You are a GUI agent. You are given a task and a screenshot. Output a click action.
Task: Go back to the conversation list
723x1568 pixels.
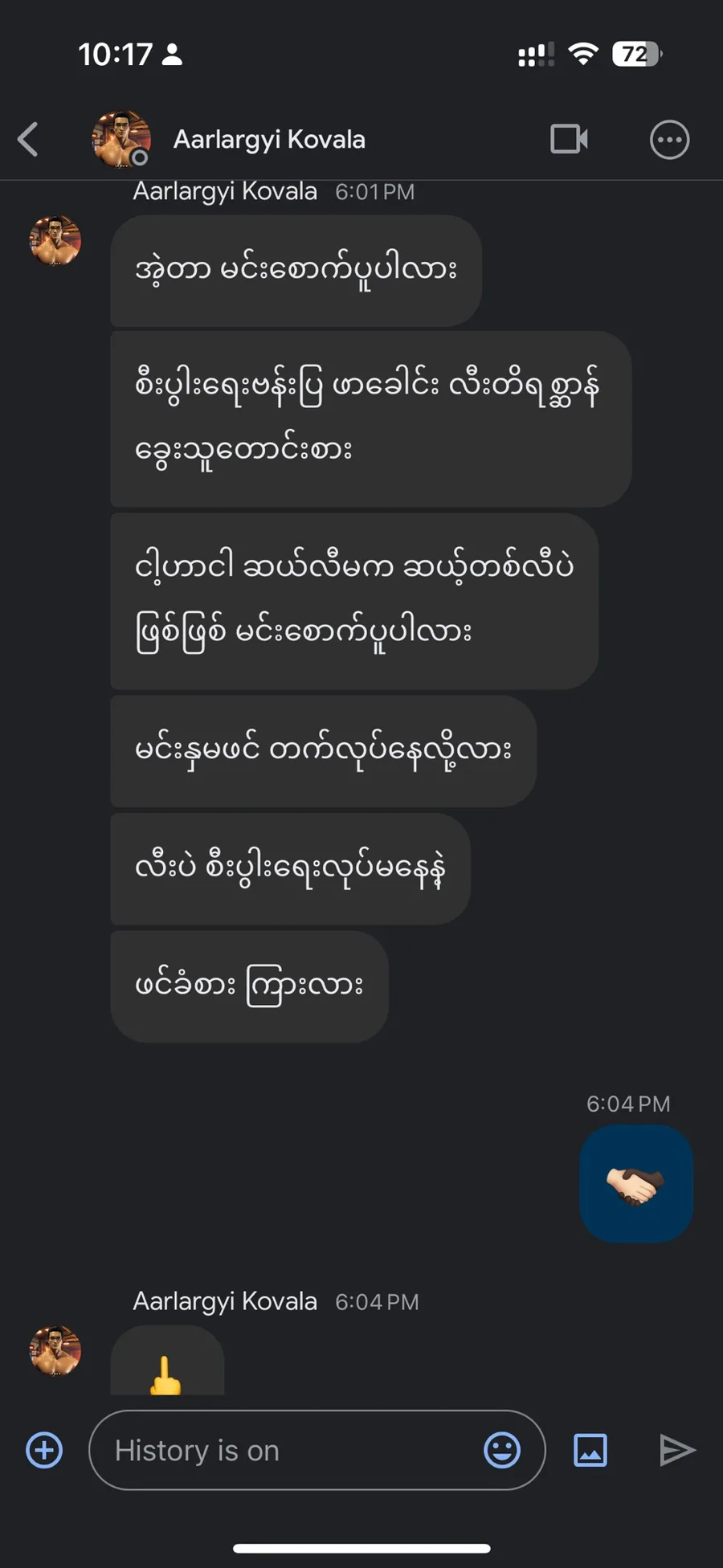pyautogui.click(x=28, y=140)
